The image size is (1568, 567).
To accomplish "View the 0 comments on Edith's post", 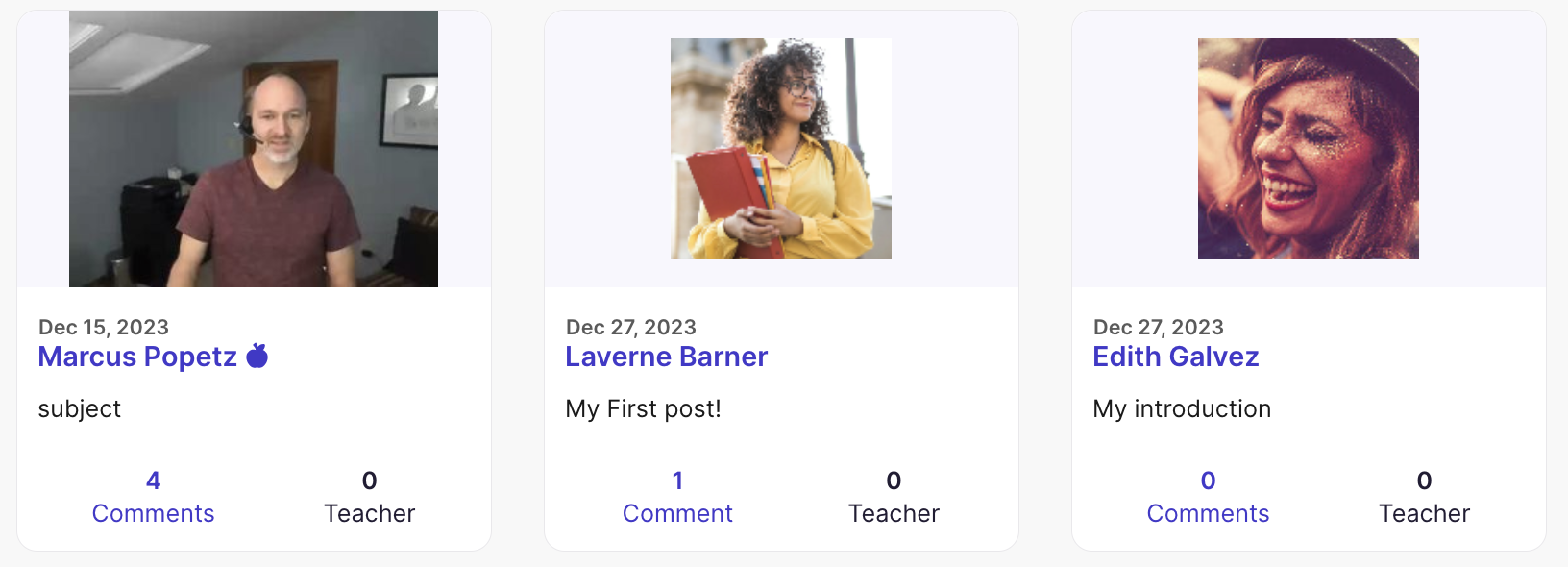I will pos(1208,498).
